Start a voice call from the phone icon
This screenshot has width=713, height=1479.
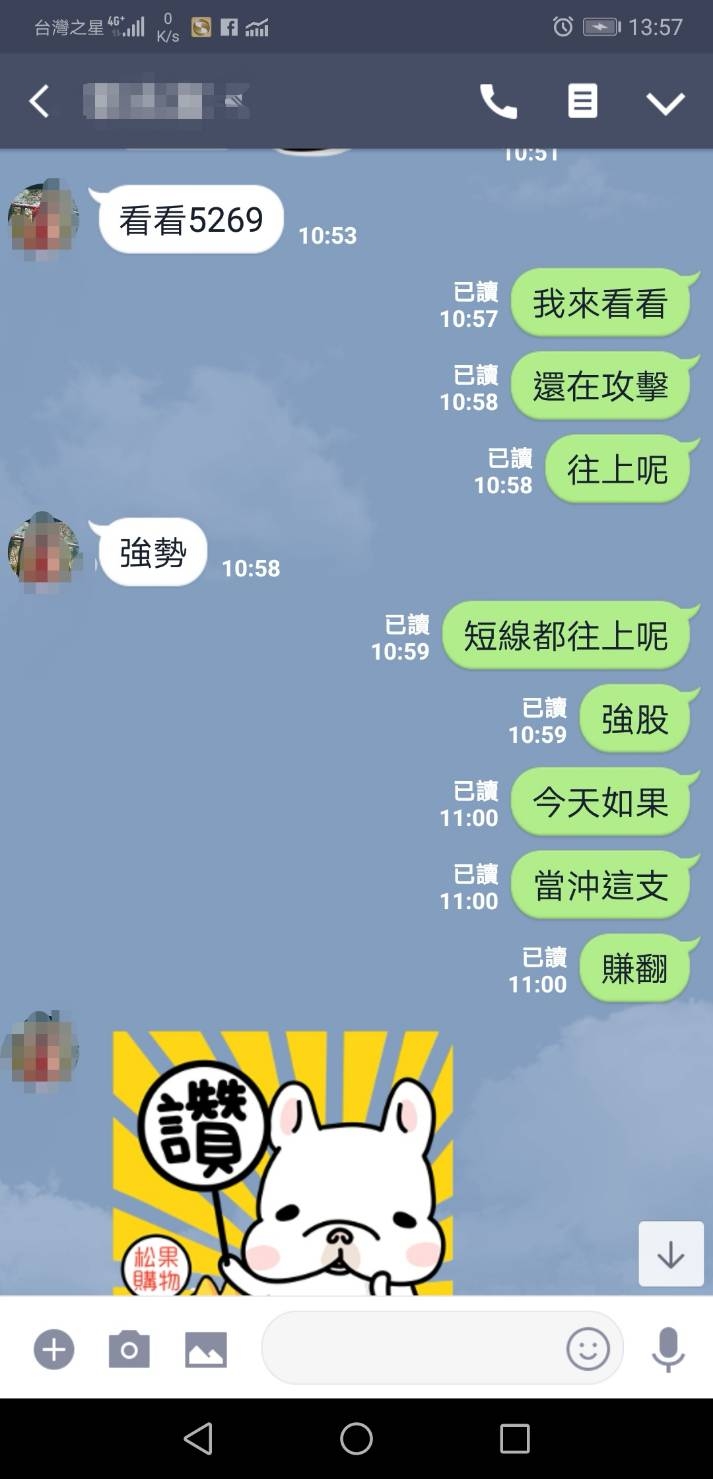[498, 101]
